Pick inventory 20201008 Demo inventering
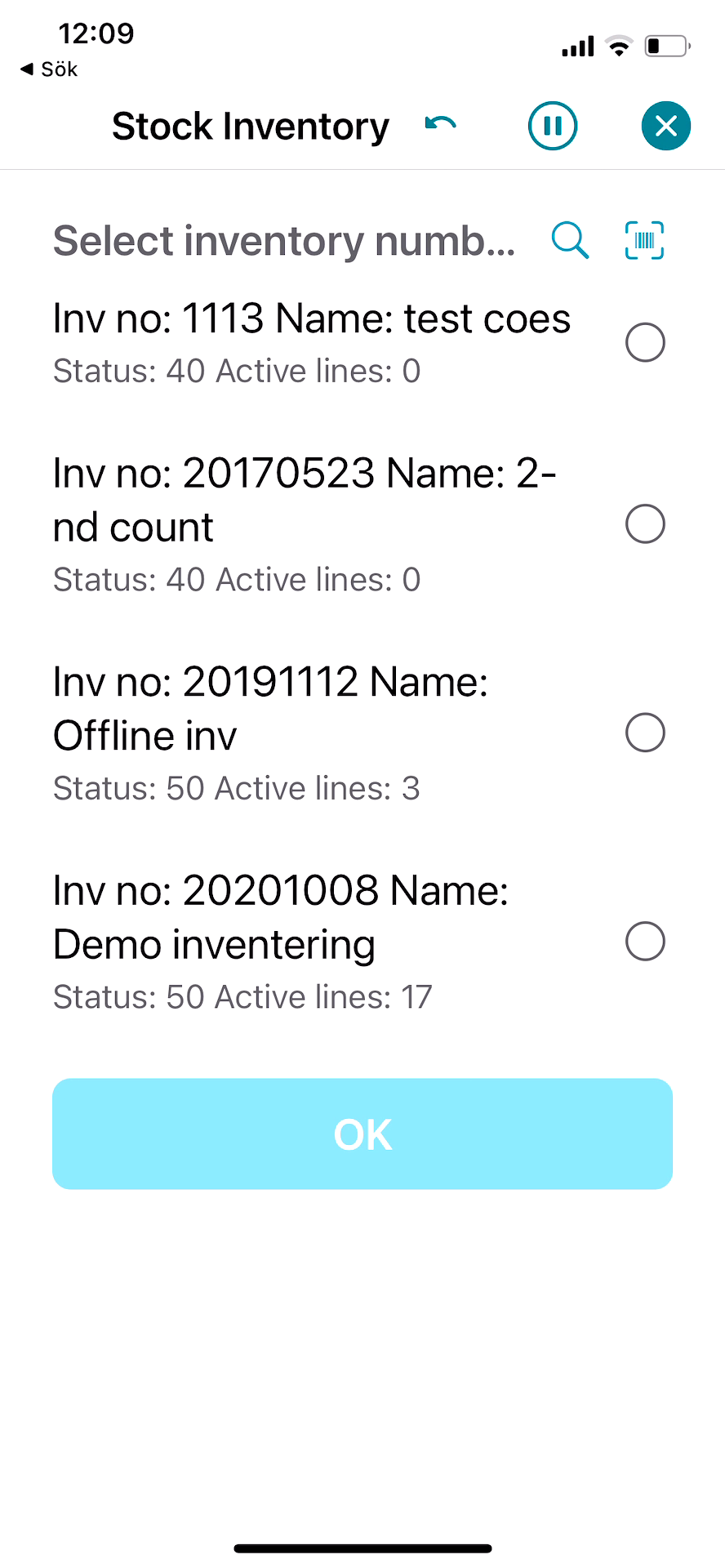The image size is (725, 1568). click(x=645, y=941)
